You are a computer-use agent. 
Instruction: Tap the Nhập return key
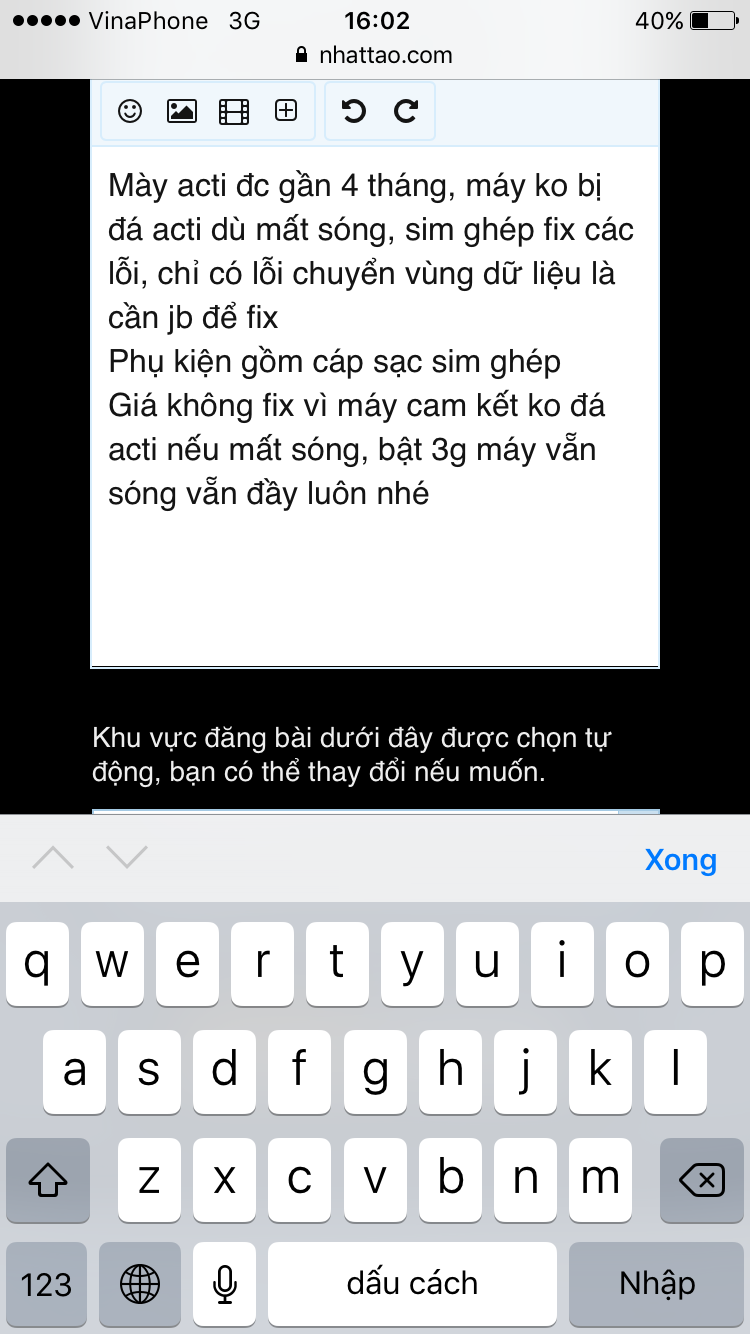[656, 1284]
